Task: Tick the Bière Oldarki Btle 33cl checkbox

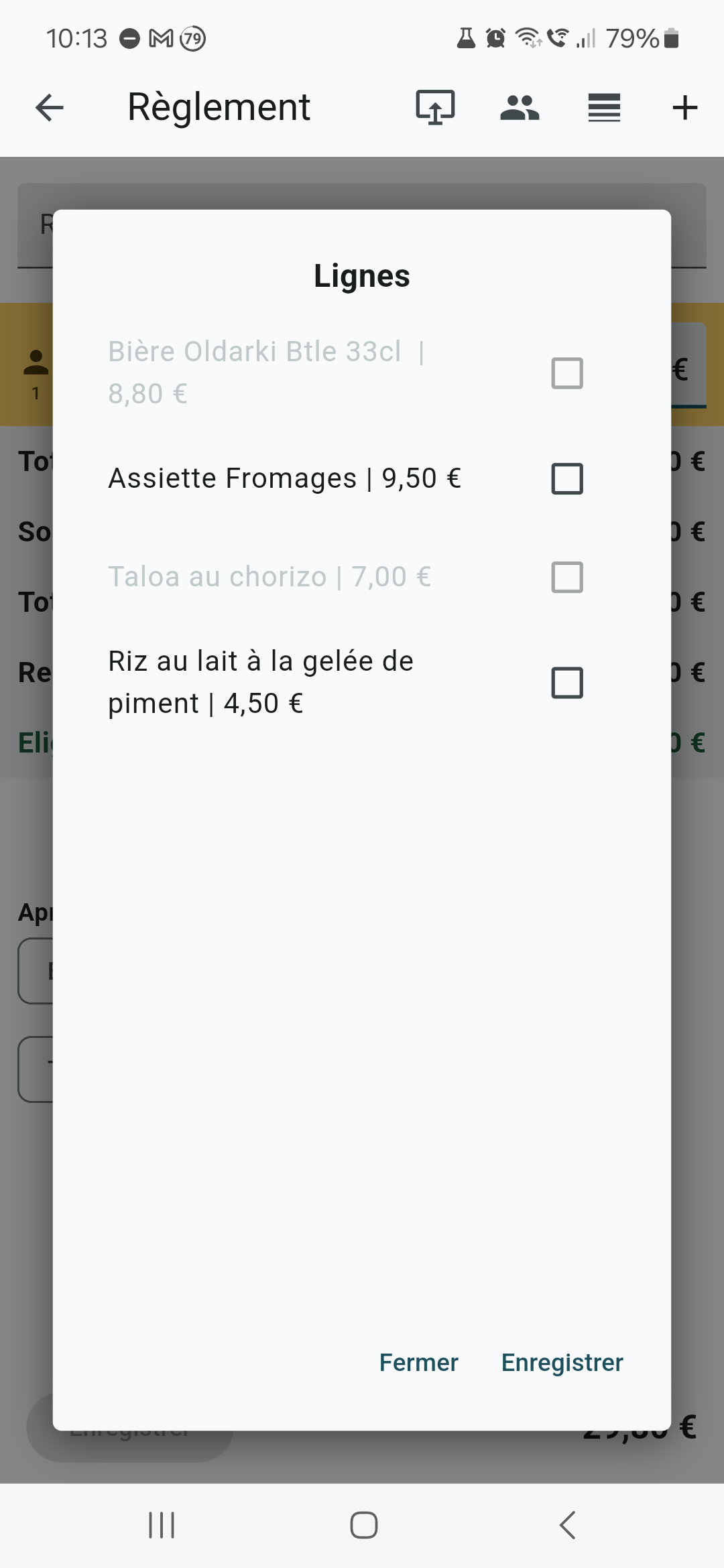Action: pyautogui.click(x=566, y=373)
